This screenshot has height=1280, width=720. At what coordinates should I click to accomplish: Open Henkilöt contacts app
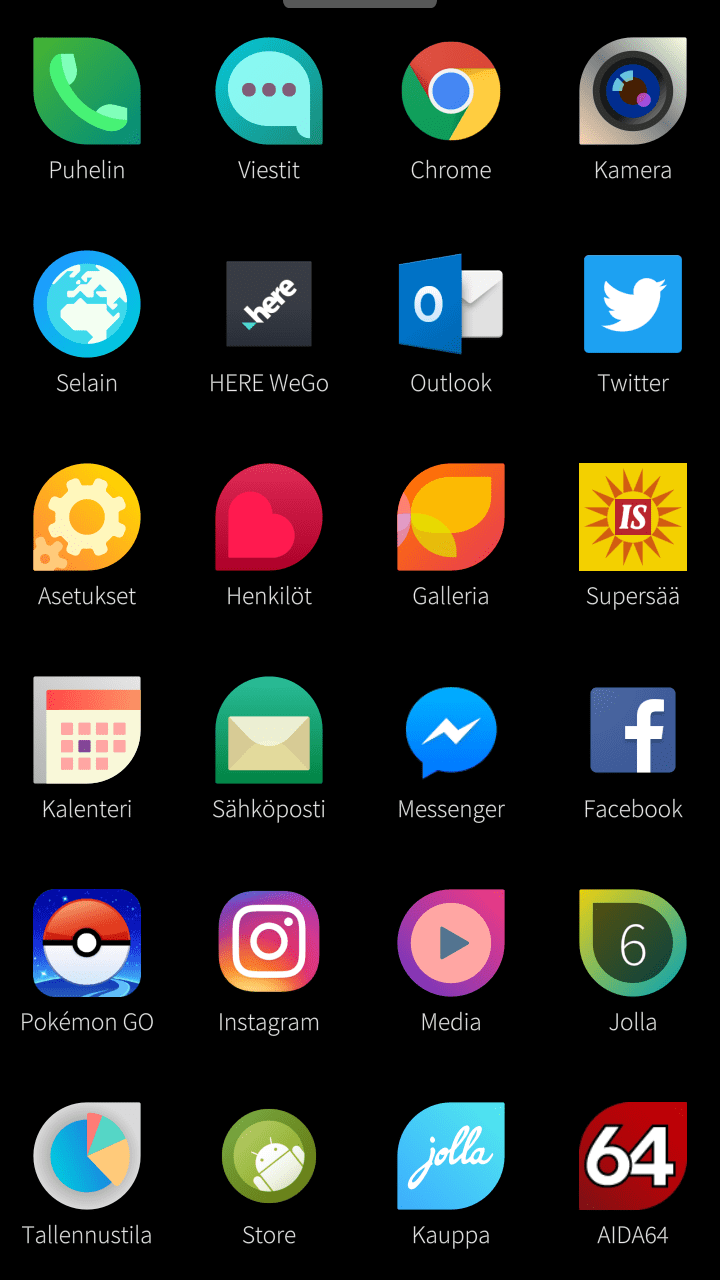click(269, 517)
